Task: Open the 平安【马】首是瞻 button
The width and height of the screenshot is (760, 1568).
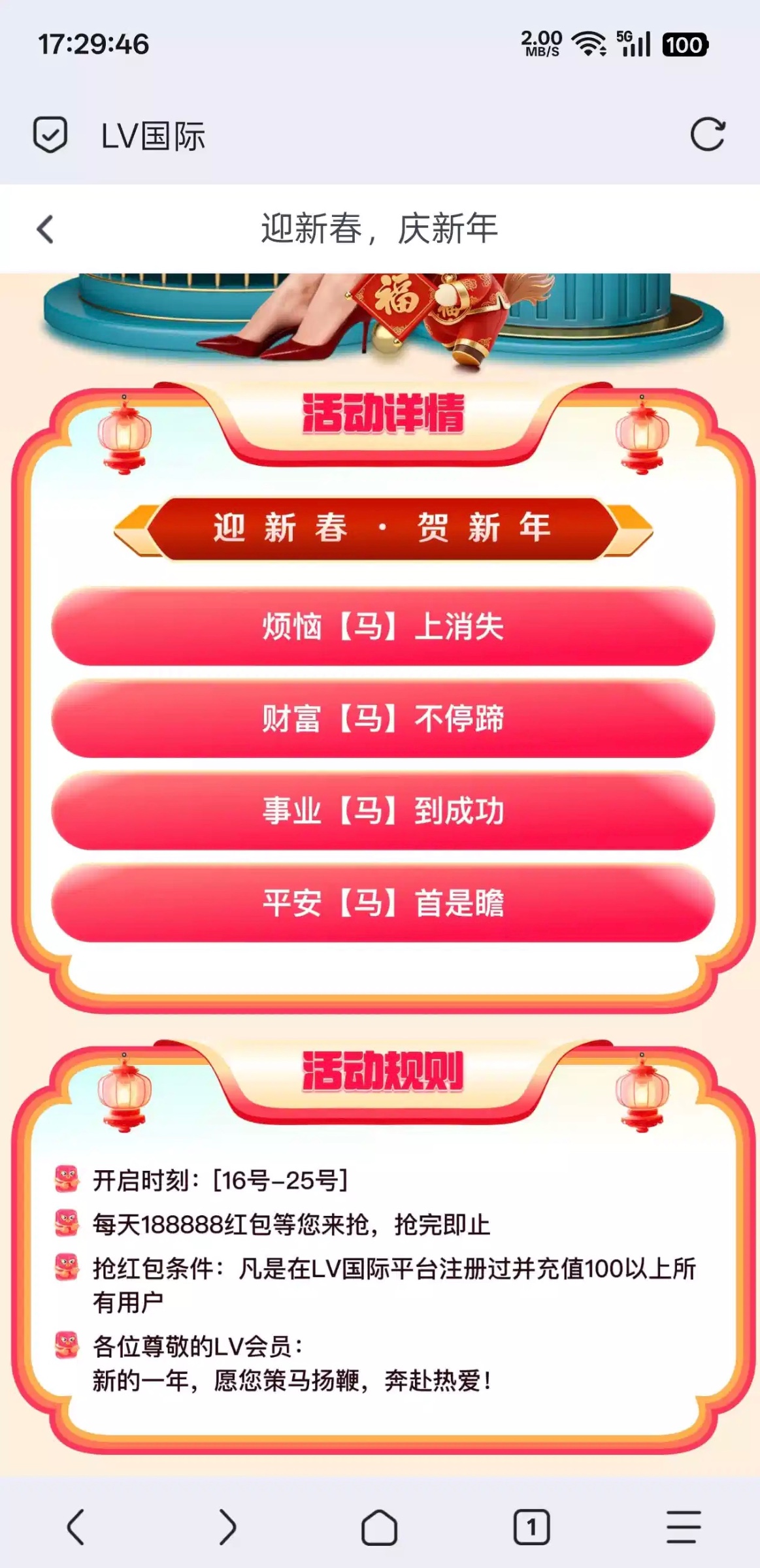Action: tap(383, 903)
